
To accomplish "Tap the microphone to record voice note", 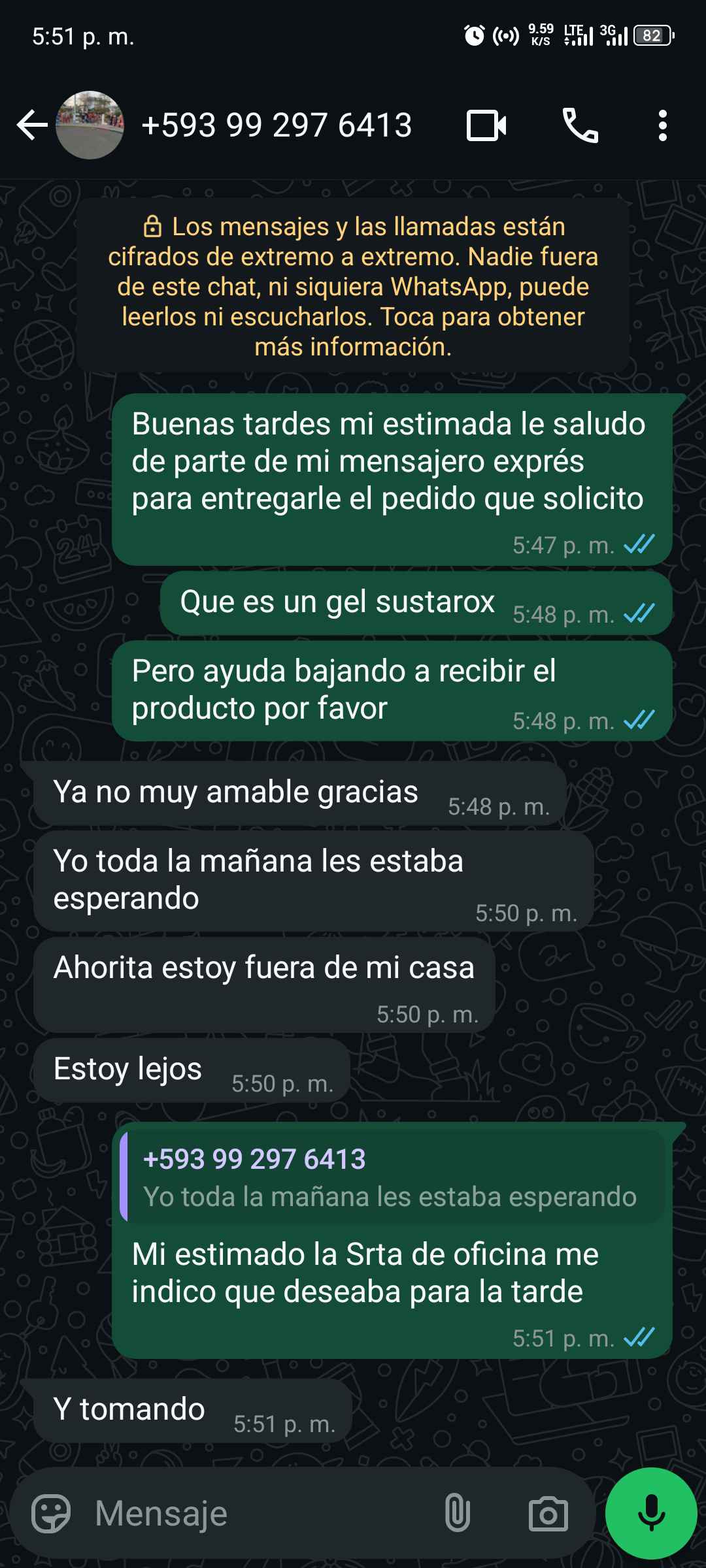I will 651,1513.
